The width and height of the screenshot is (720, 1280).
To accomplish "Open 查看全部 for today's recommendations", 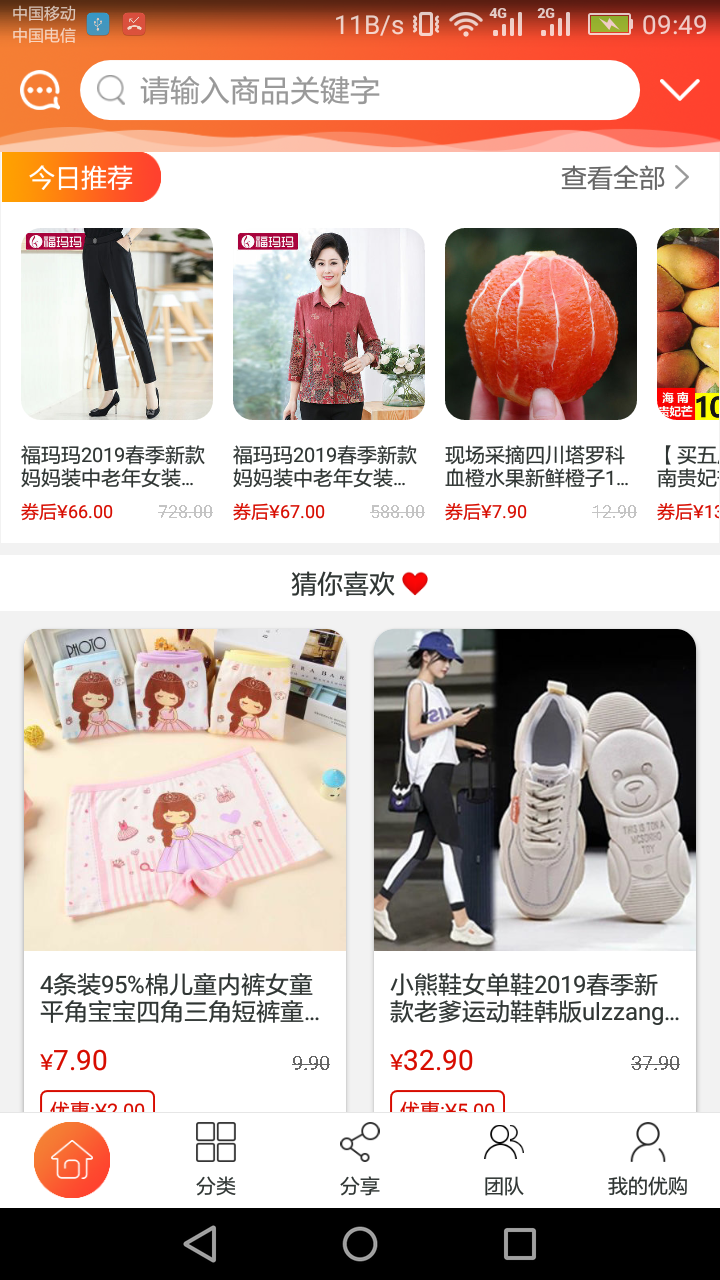I will (x=625, y=178).
